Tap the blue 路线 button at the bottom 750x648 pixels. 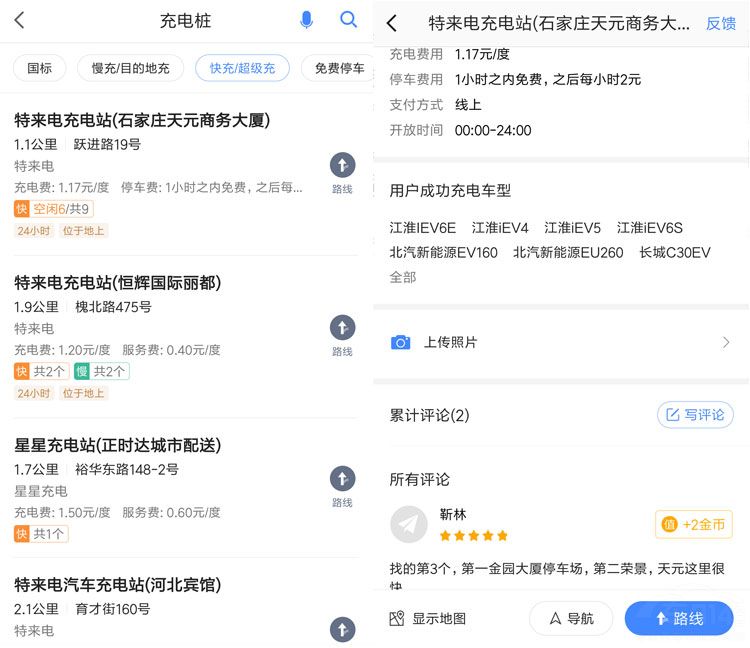click(x=679, y=618)
